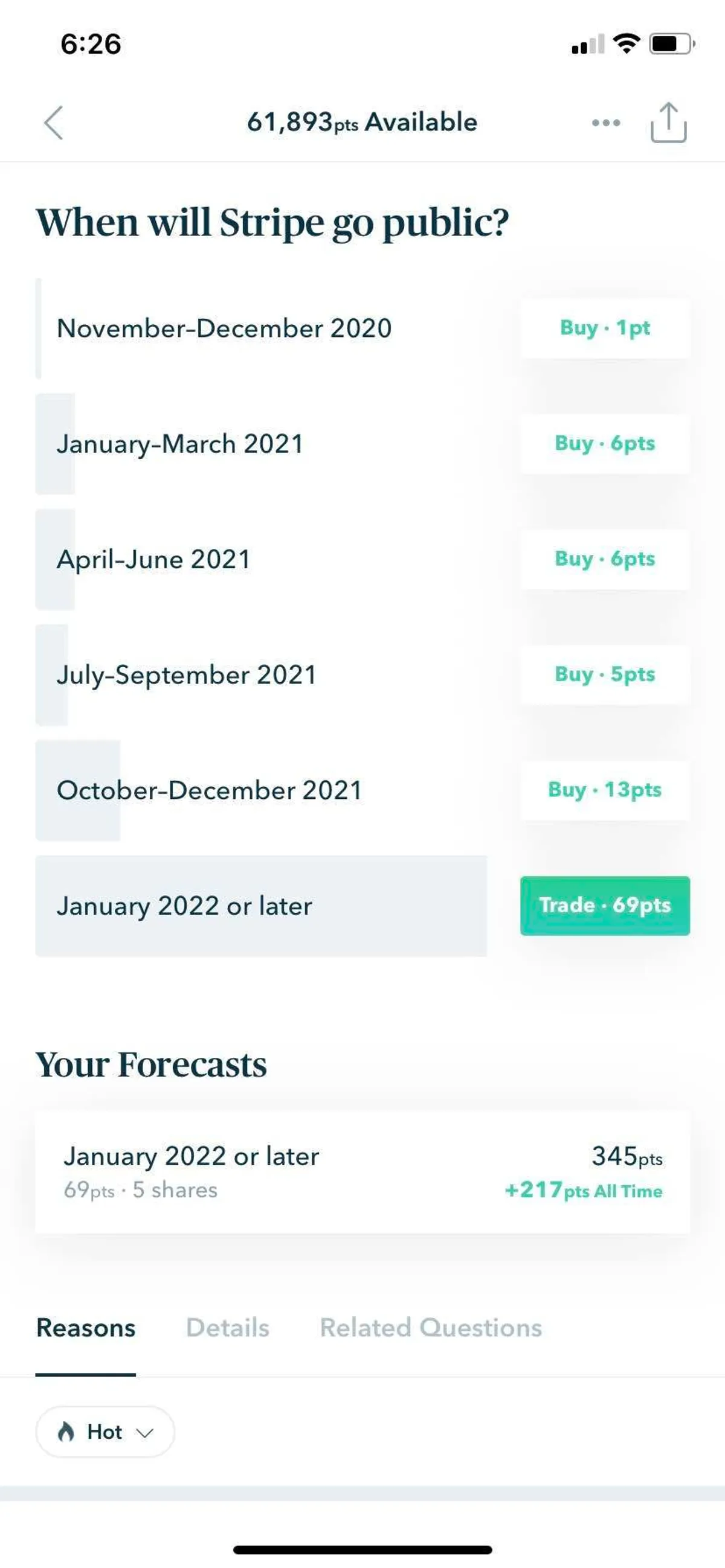725x1568 pixels.
Task: Switch to the Related Questions tab
Action: pyautogui.click(x=430, y=1328)
